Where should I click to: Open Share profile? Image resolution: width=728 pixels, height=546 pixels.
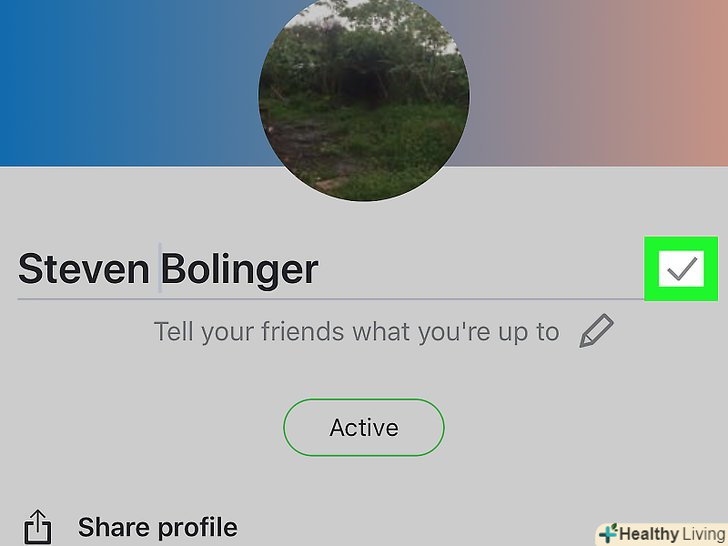coord(157,526)
